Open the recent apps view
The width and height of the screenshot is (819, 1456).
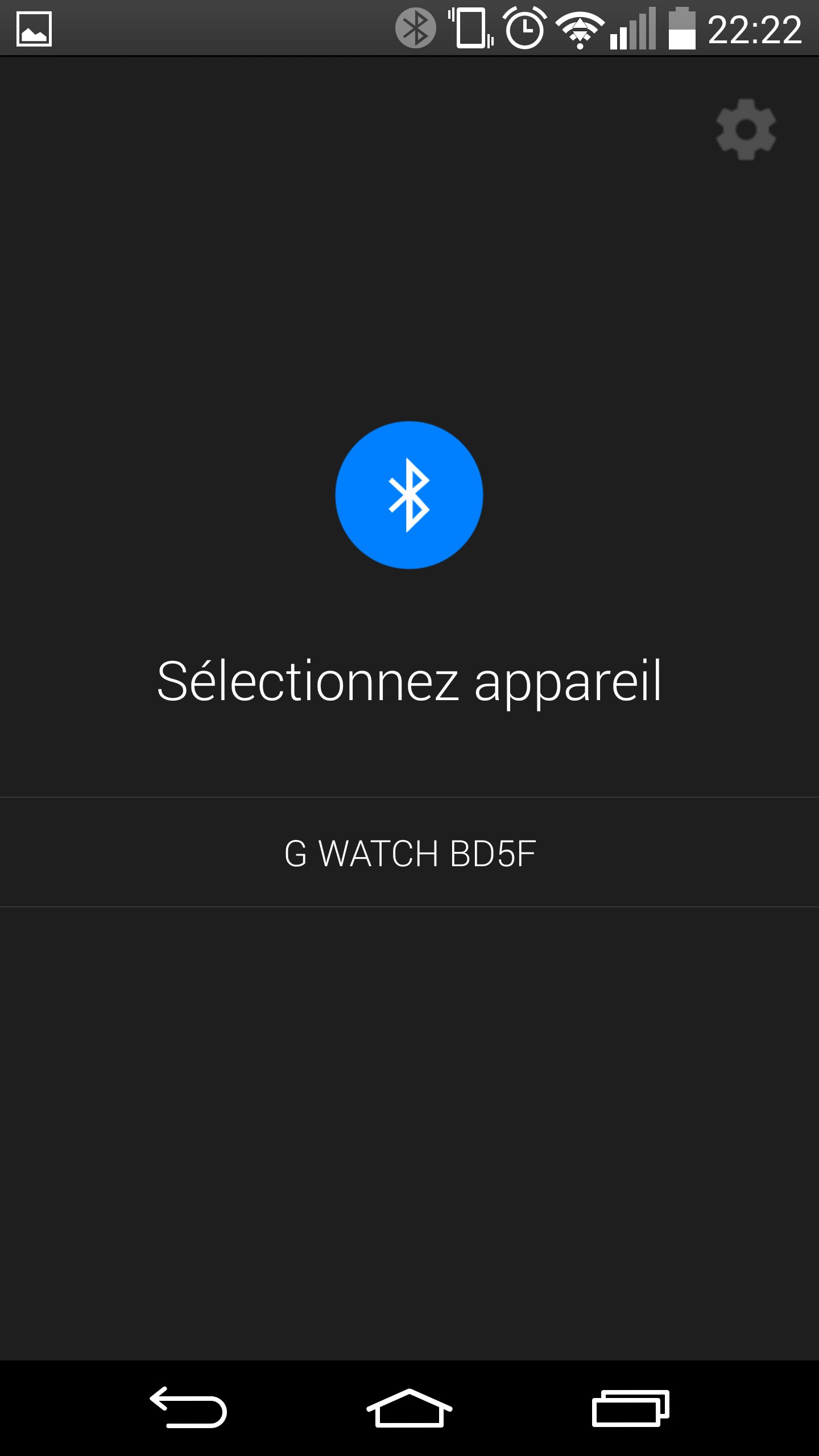(x=630, y=1408)
